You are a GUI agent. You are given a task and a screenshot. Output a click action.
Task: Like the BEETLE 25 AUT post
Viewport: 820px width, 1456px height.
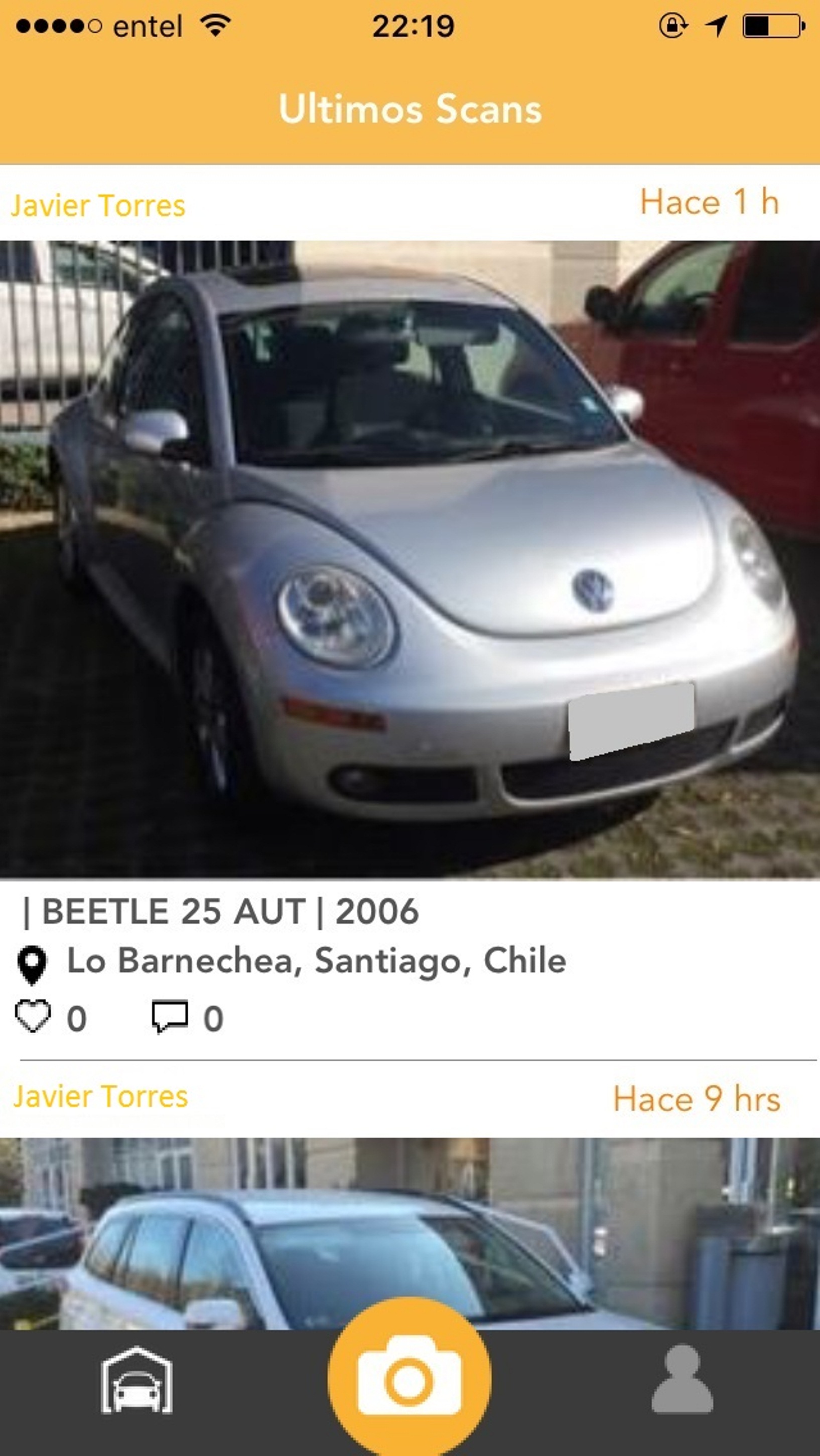[33, 1017]
